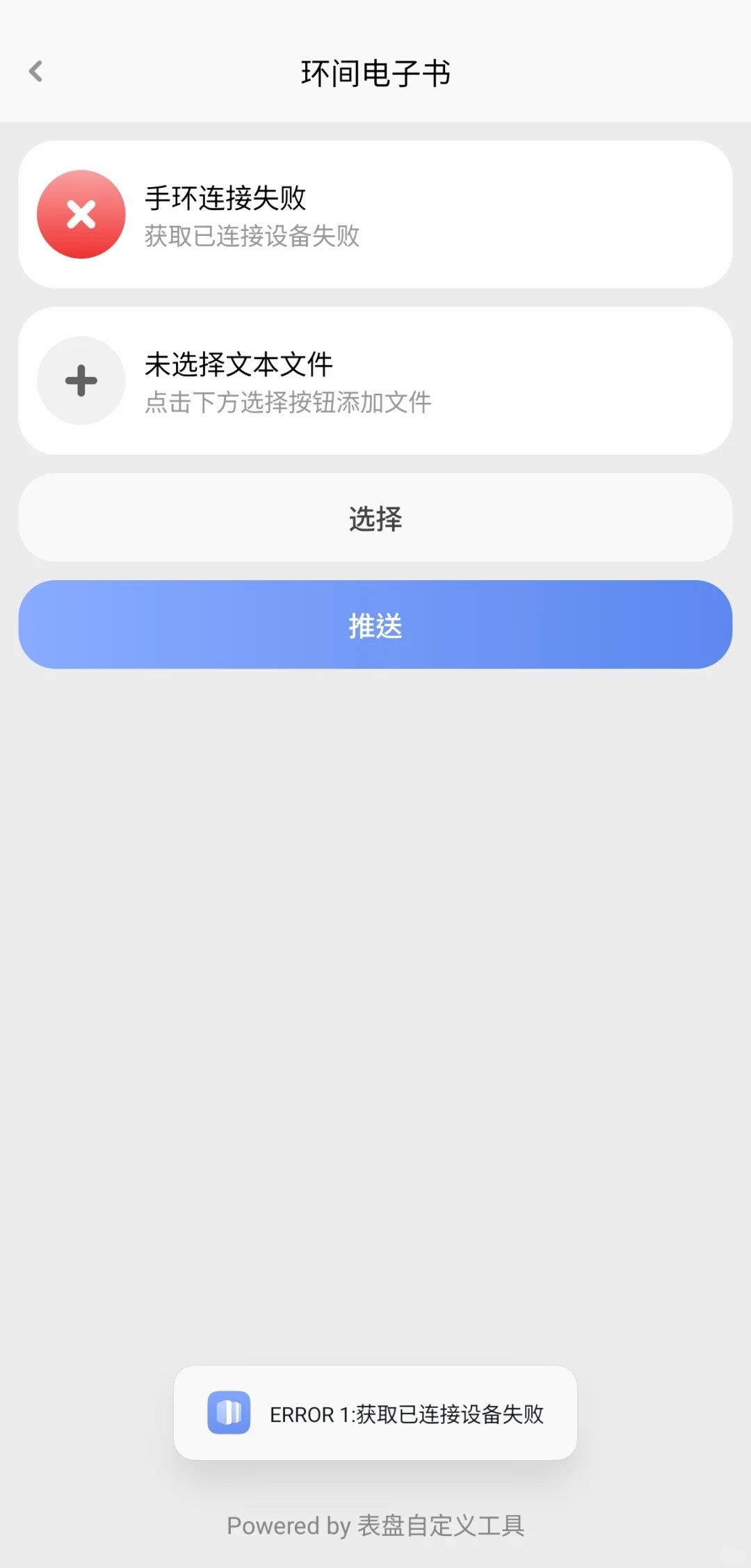Image resolution: width=751 pixels, height=1568 pixels.
Task: Tap the blue 推送 push button
Action: (x=375, y=625)
